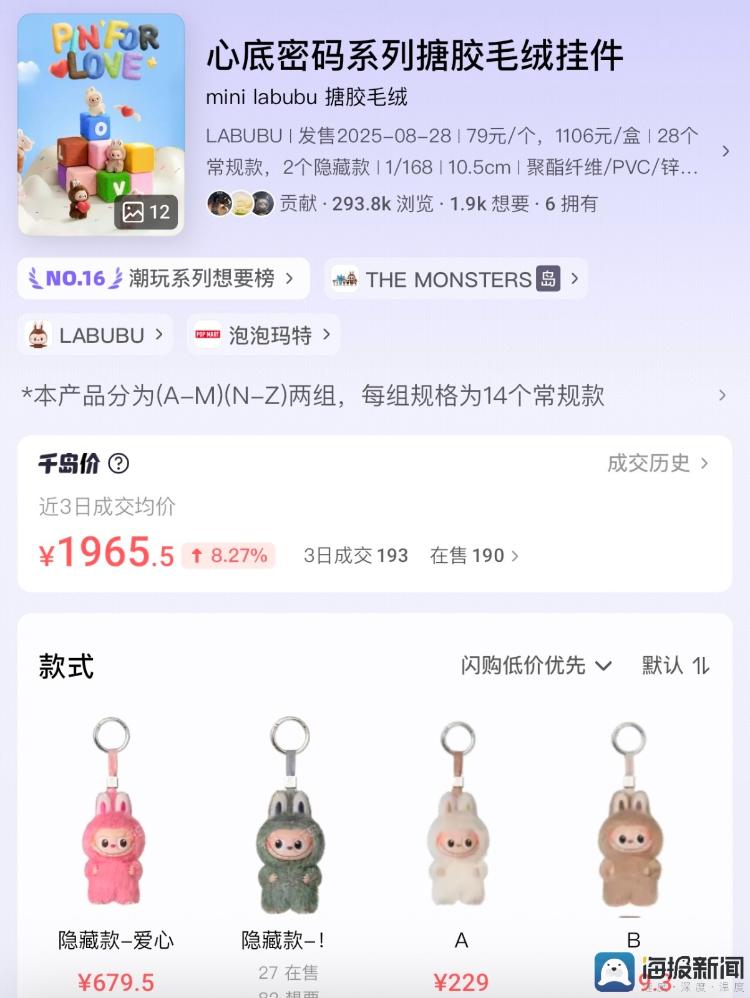
Task: Open the 闪购低价优先 sort dropdown
Action: click(536, 665)
